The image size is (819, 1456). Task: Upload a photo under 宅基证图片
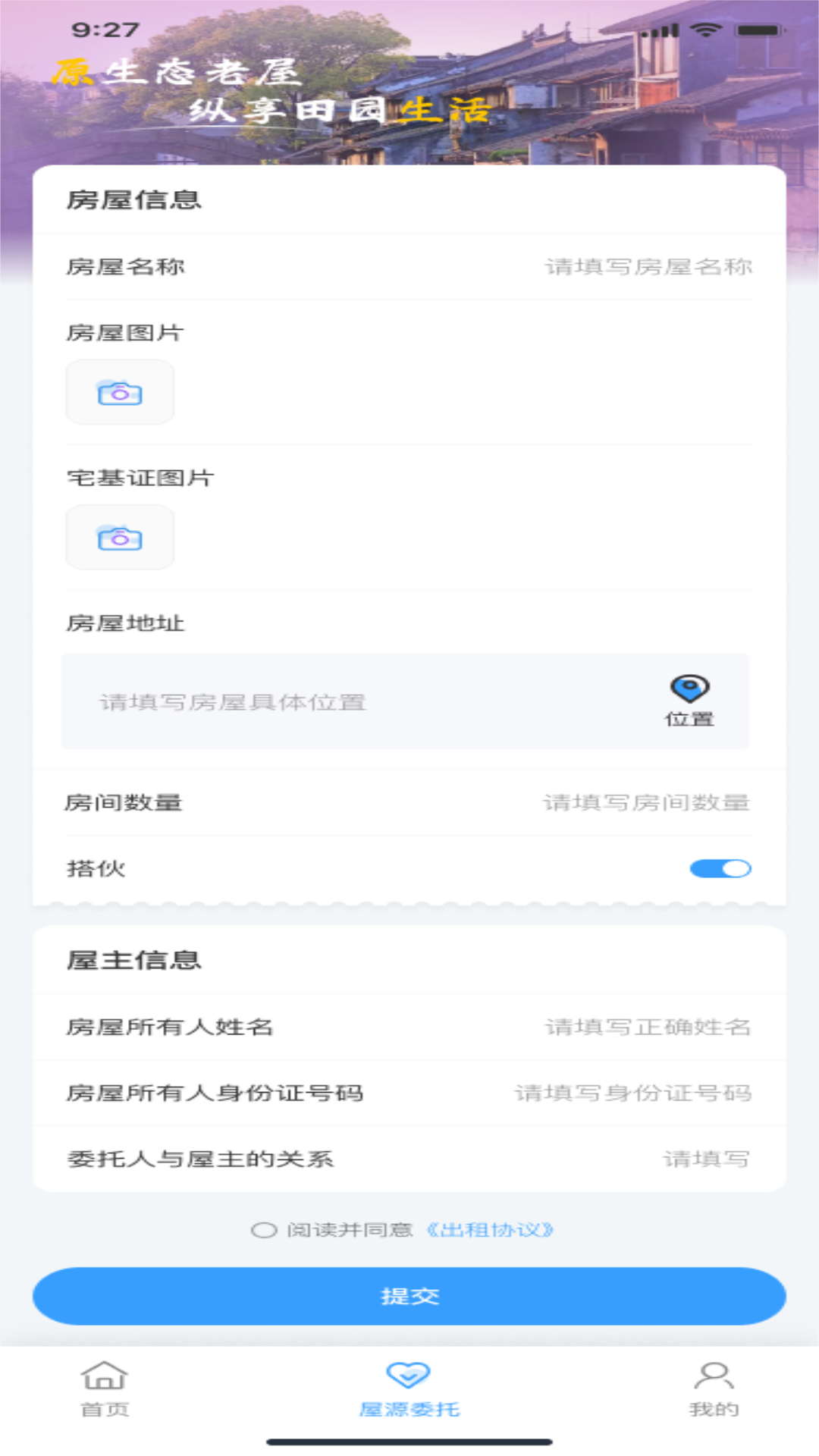point(120,538)
